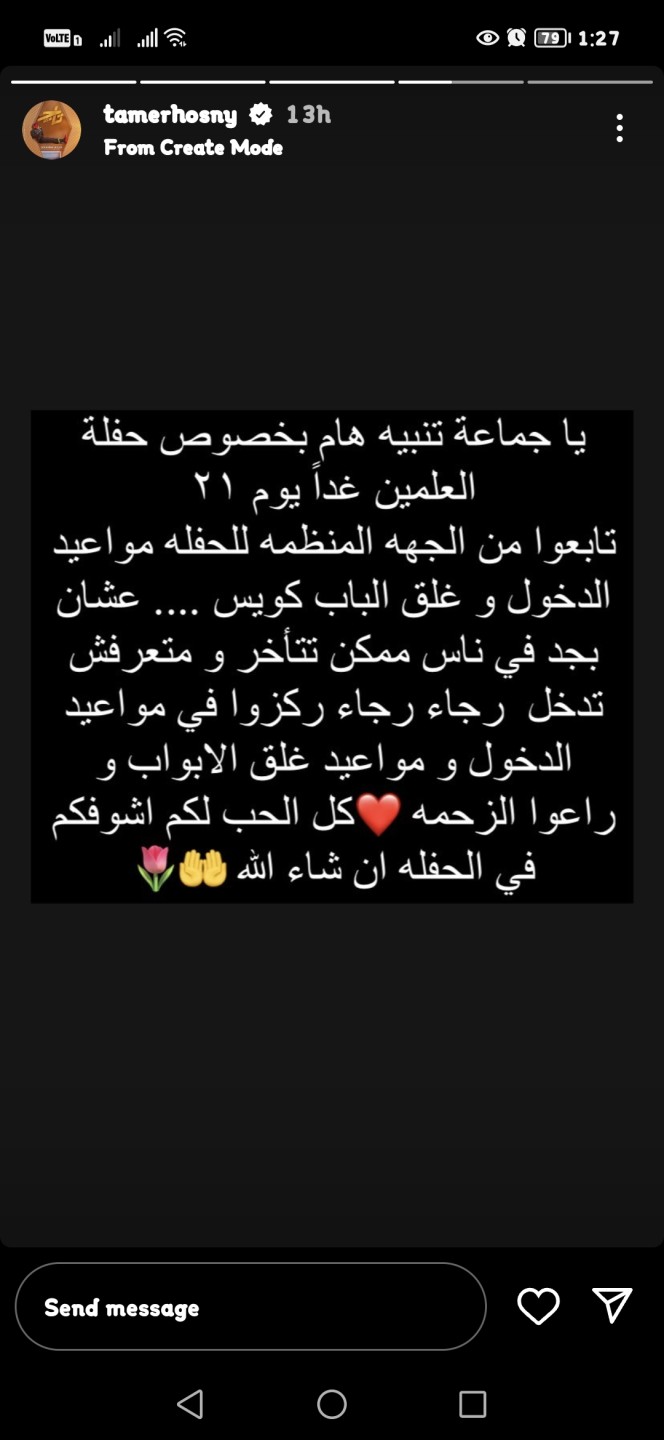The width and height of the screenshot is (664, 1440).
Task: Open tamerhosny's profile picture
Action: (51, 129)
